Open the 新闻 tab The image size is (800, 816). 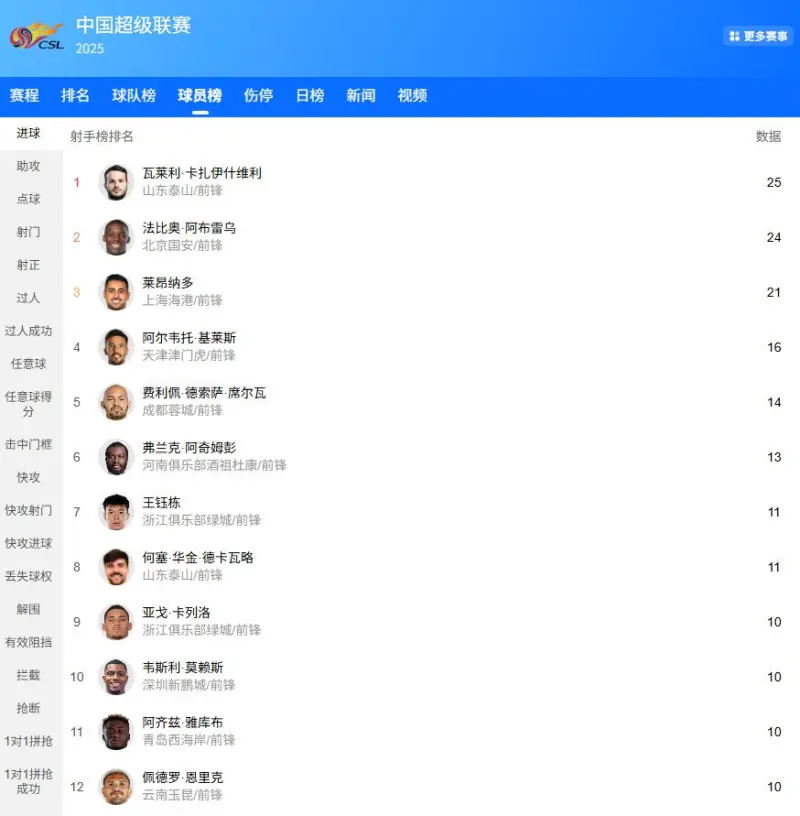click(x=361, y=96)
